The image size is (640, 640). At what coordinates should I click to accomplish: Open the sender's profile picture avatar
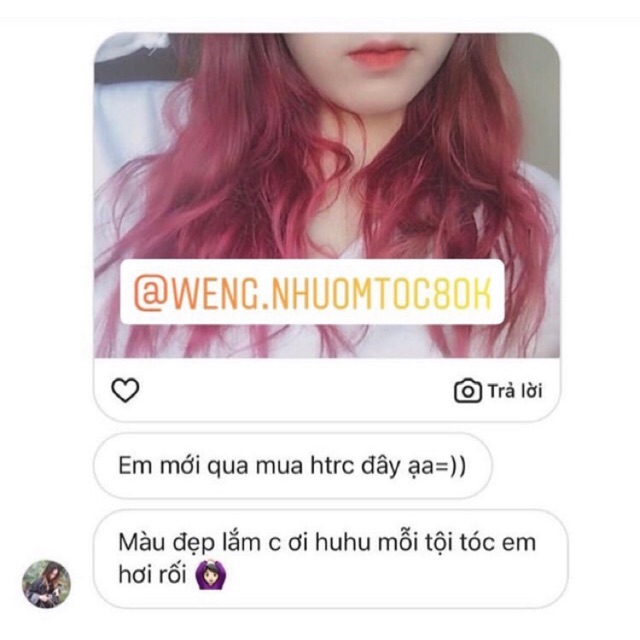point(47,584)
